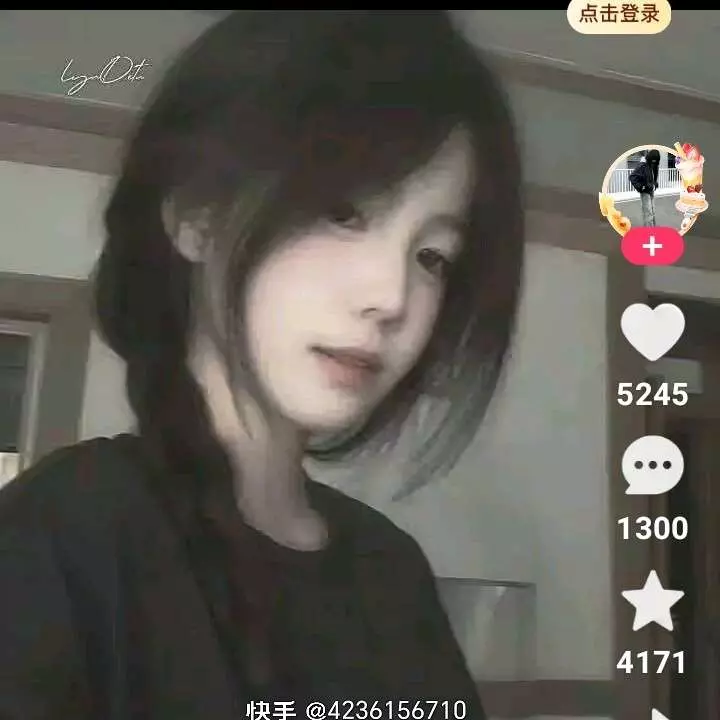Open the comments bubble icon
Image resolution: width=720 pixels, height=720 pixels.
652,466
